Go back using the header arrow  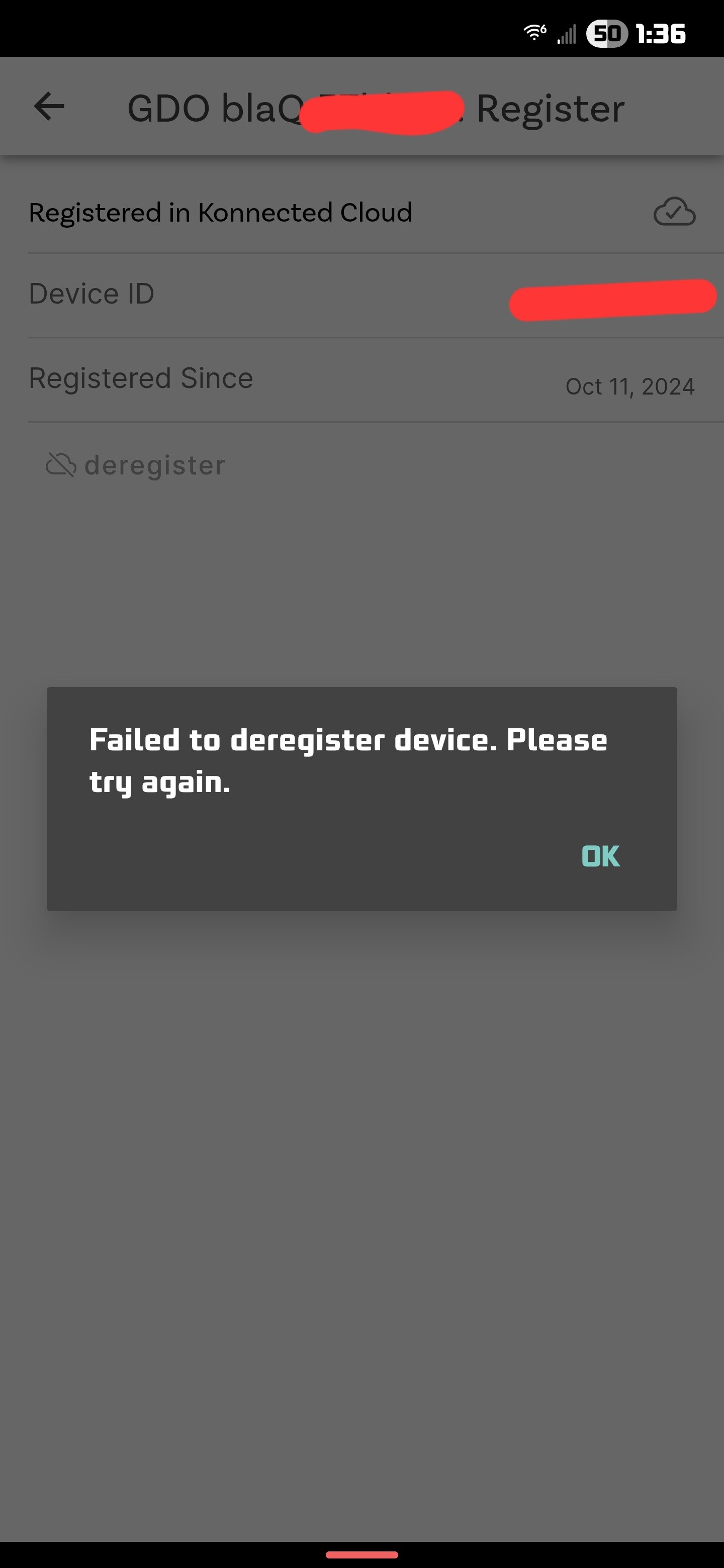(49, 107)
